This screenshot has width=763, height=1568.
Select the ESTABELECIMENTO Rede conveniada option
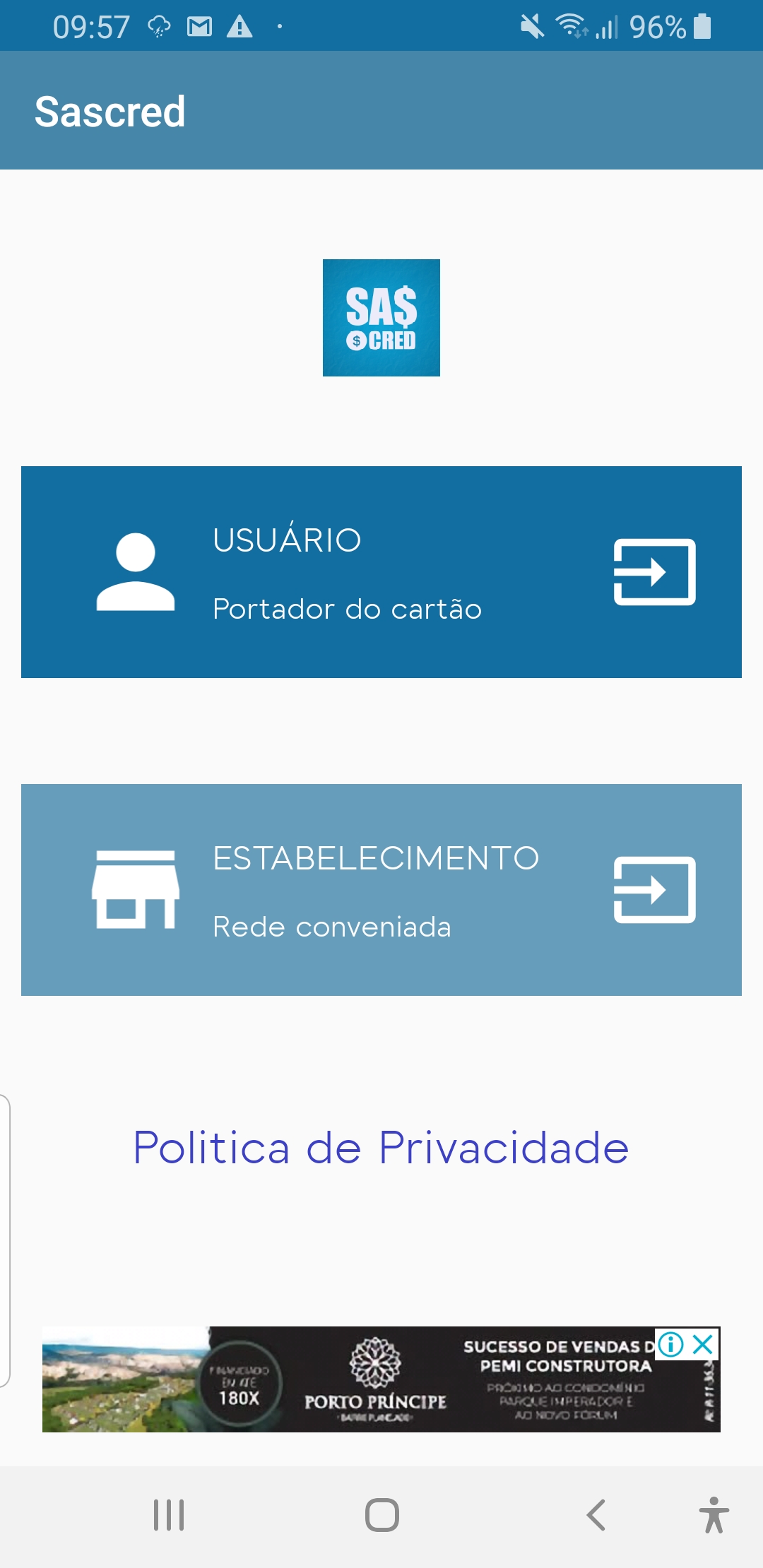tap(381, 890)
